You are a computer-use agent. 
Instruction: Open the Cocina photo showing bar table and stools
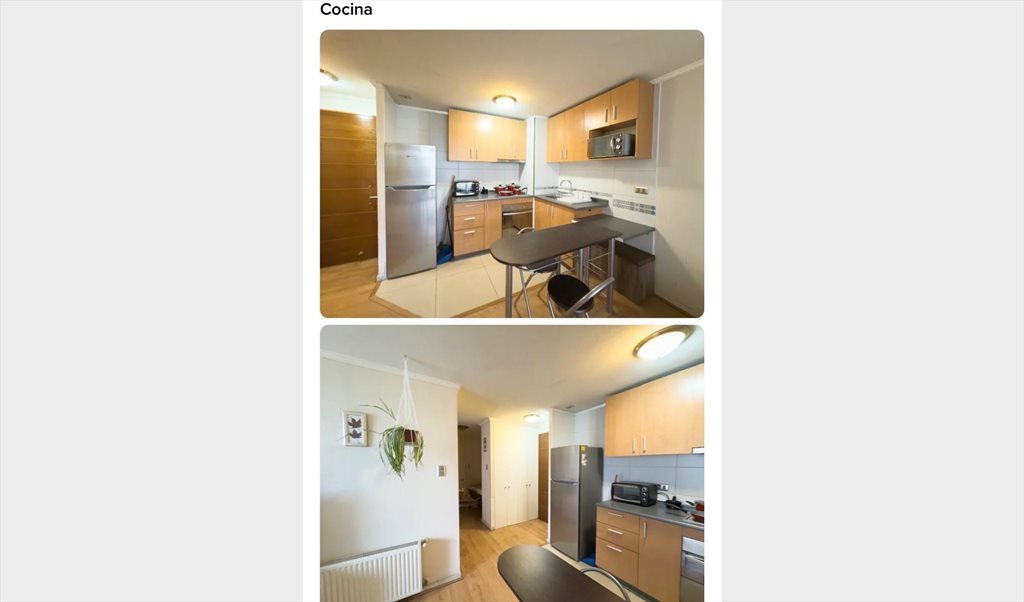coord(511,174)
